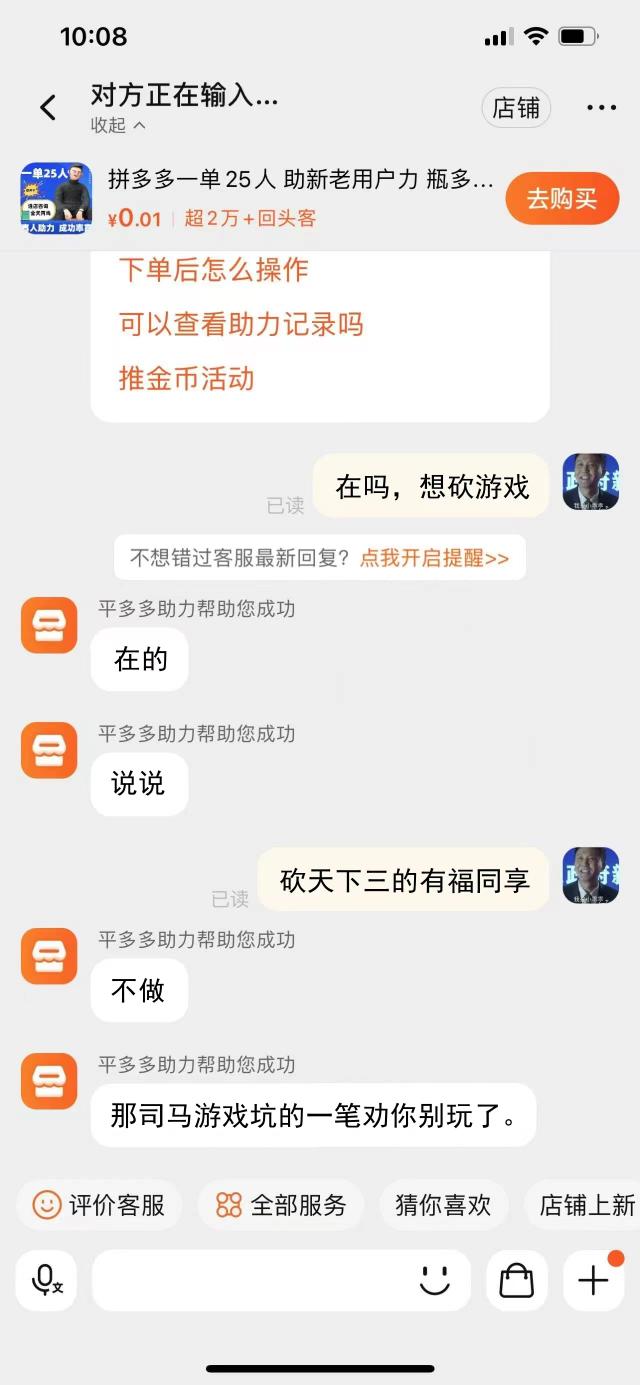Open the 全部服务 chip

(281, 1205)
